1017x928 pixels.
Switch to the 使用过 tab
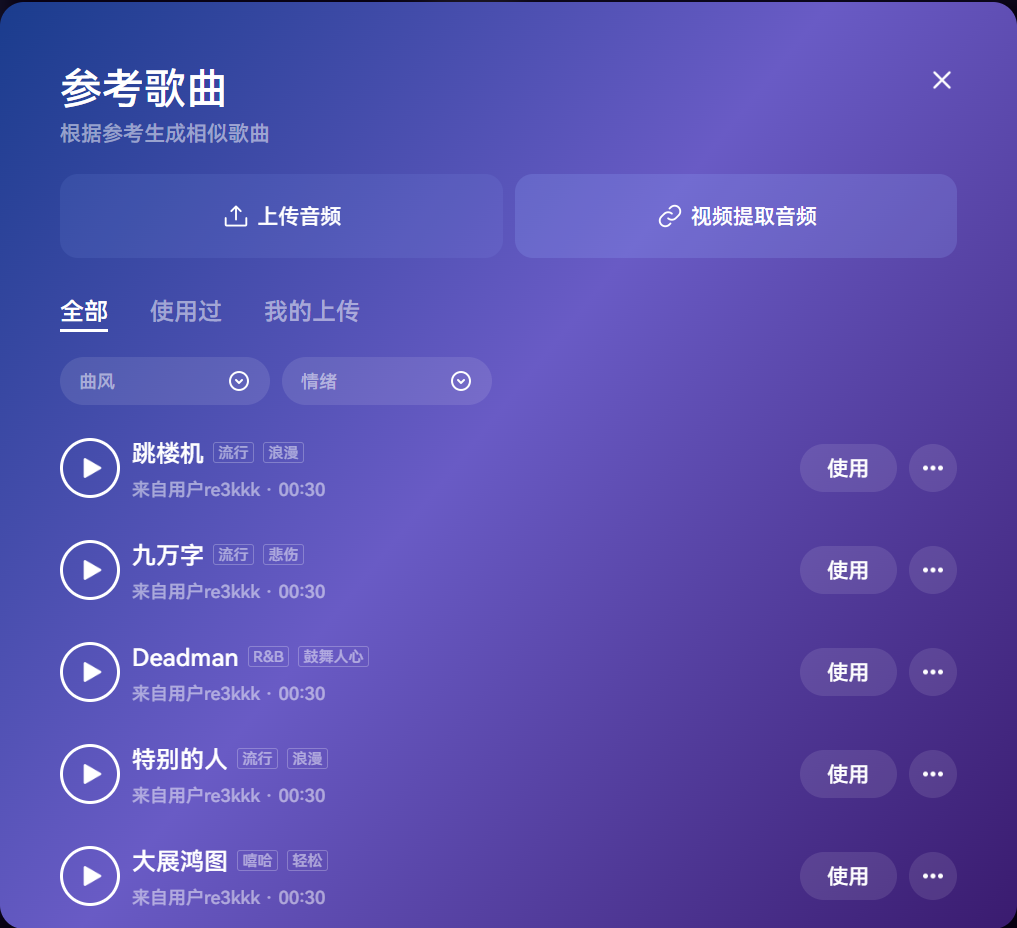pos(186,311)
